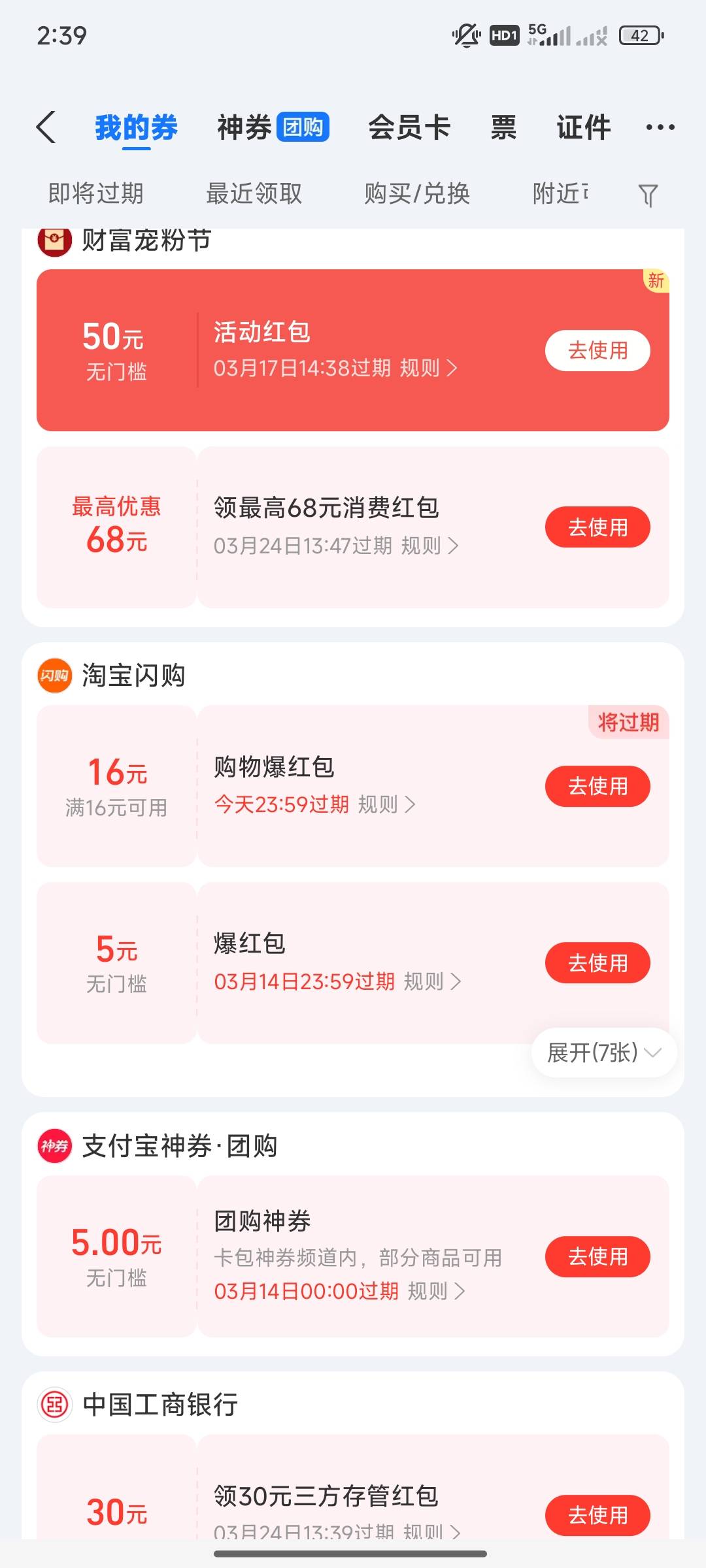Switch to the 会员卡 tab
The height and width of the screenshot is (1568, 706).
pos(409,127)
